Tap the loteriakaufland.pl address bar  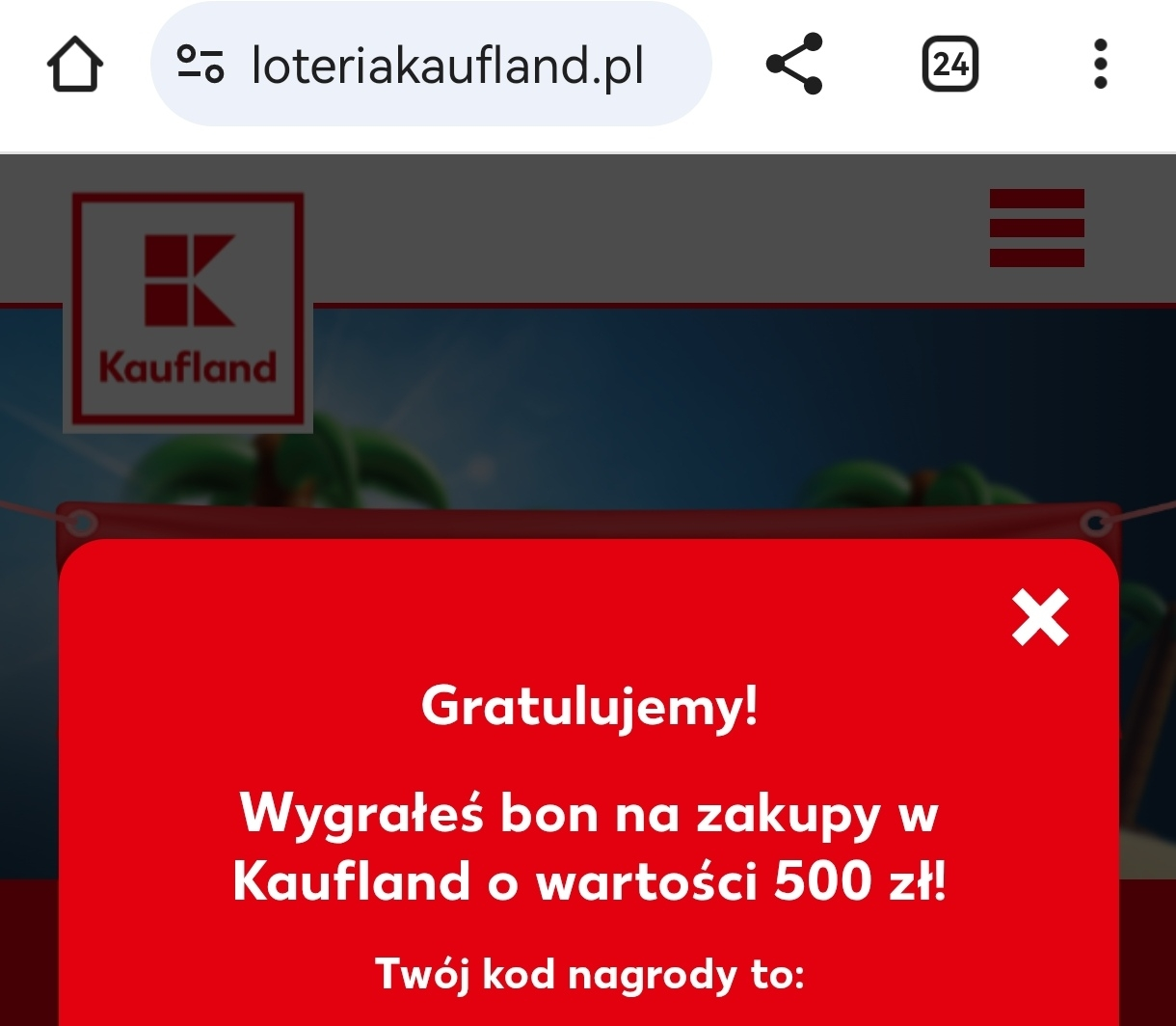[446, 65]
